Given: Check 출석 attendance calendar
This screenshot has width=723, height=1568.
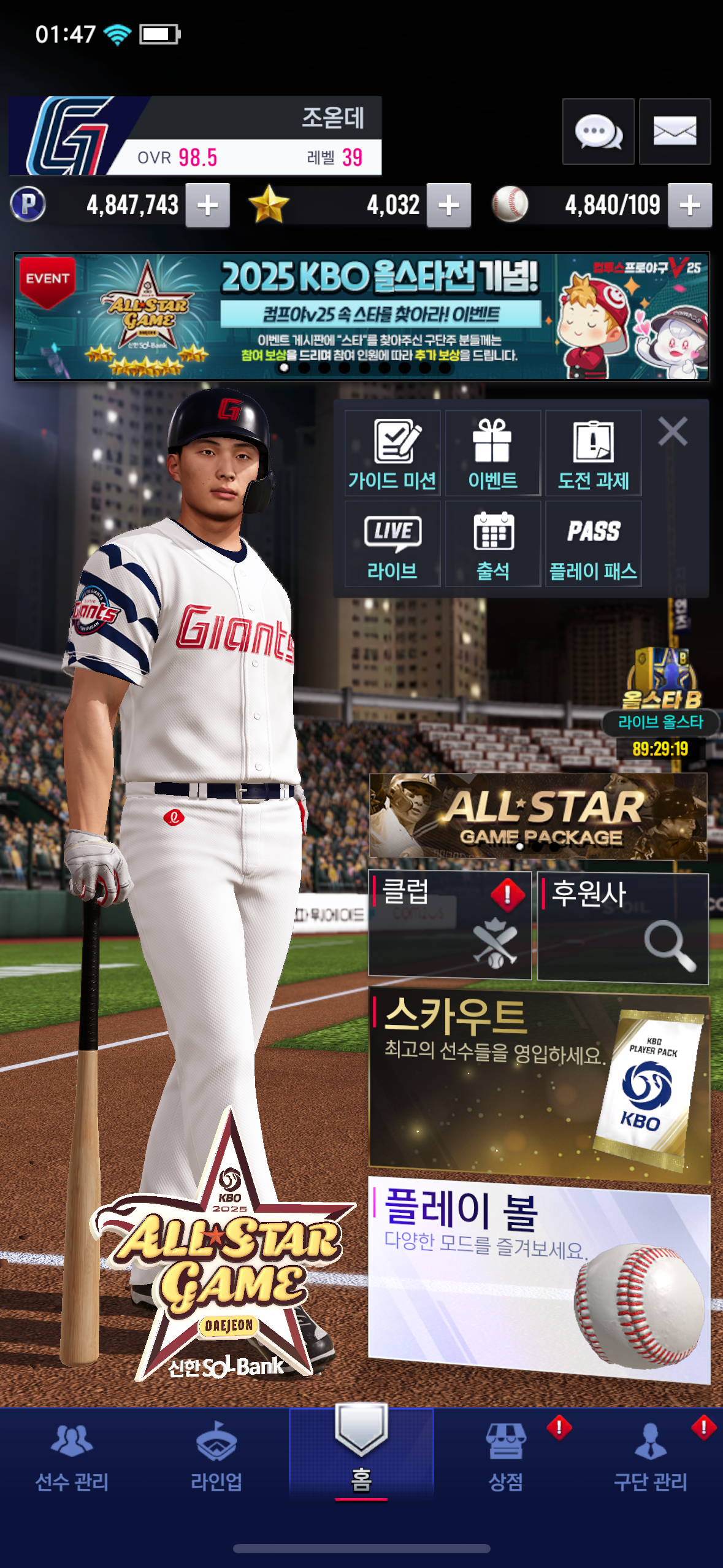Looking at the screenshot, I should 492,544.
